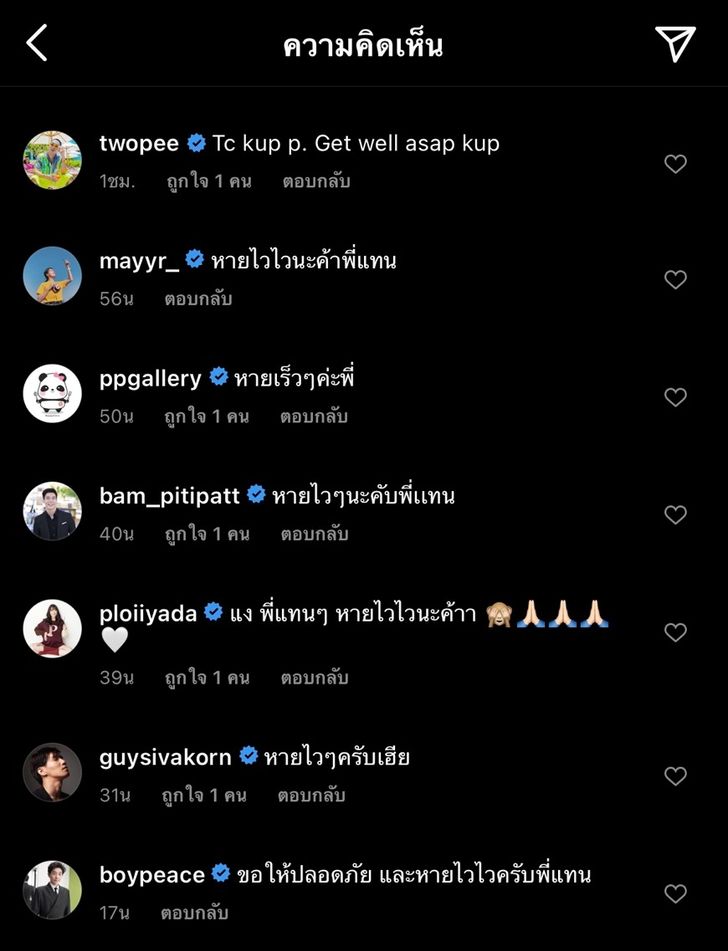Screen dimensions: 728x951
Task: Go back from the comments screen
Action: [x=37, y=43]
